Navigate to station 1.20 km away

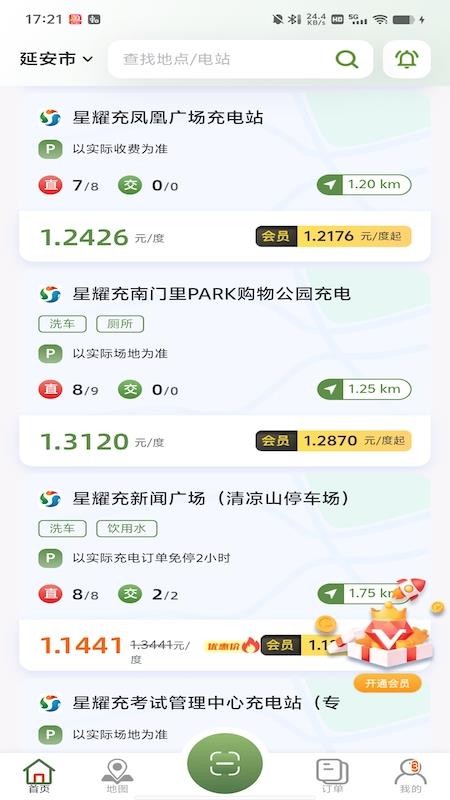point(364,185)
